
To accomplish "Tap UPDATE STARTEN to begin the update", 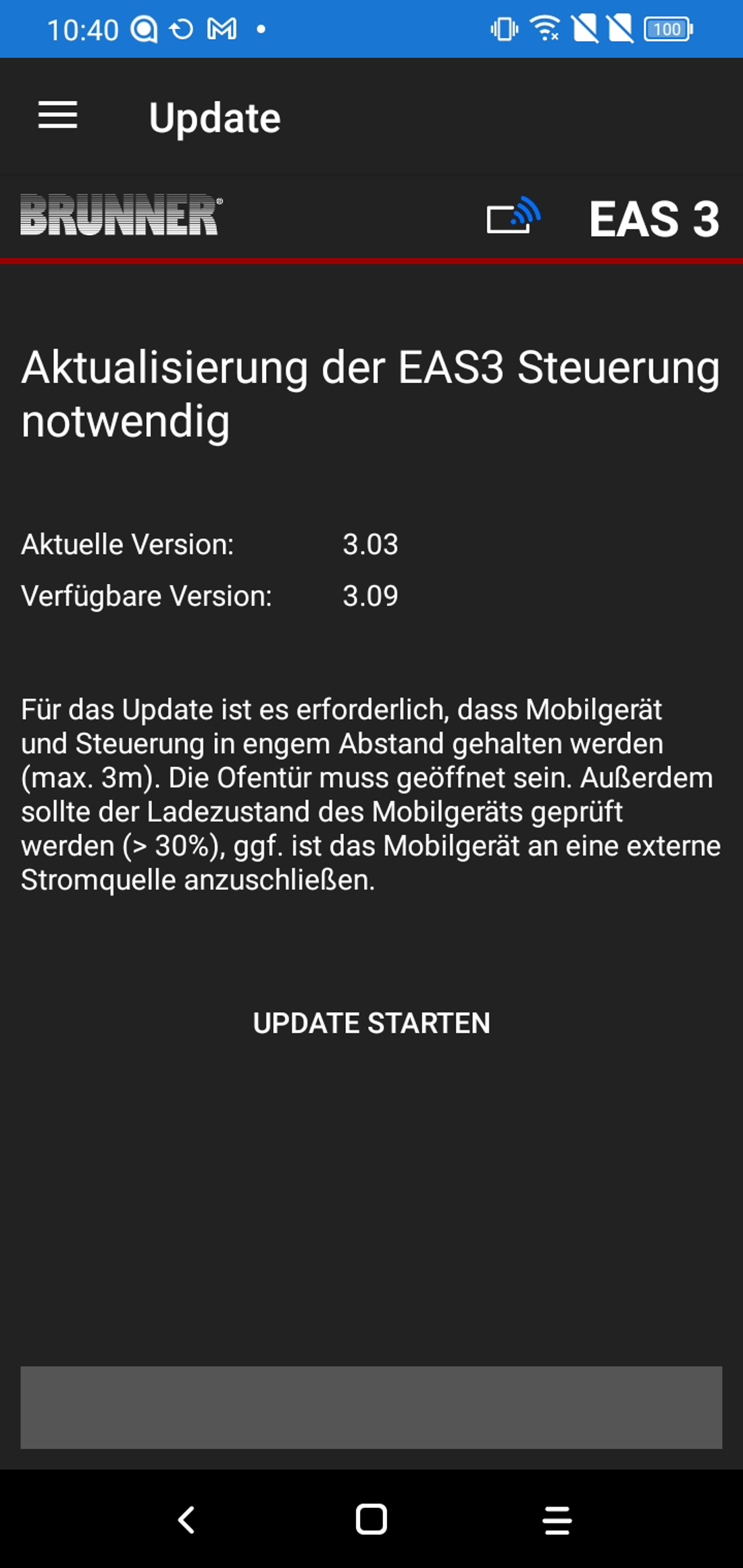I will click(371, 1022).
